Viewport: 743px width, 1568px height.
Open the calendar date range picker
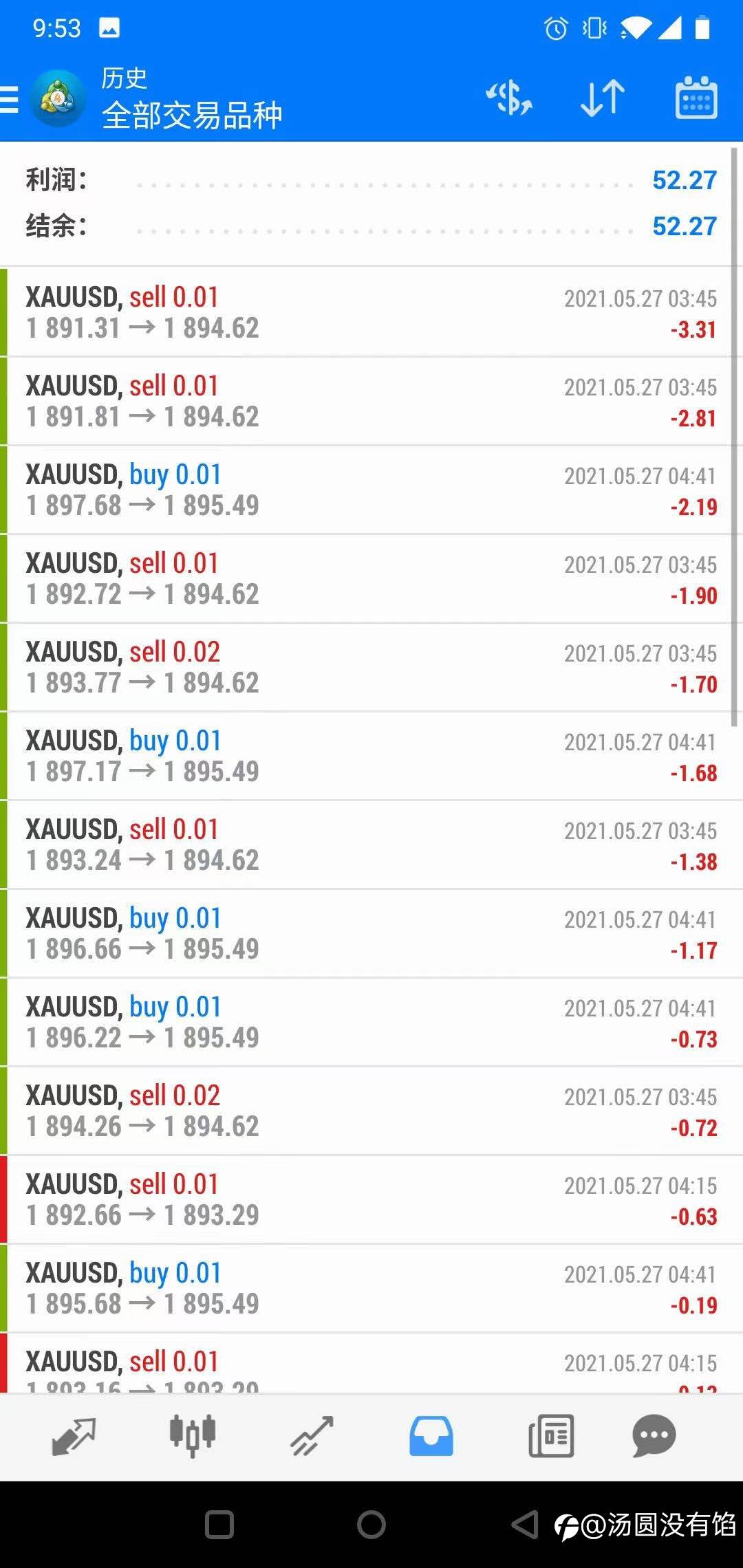tap(696, 98)
